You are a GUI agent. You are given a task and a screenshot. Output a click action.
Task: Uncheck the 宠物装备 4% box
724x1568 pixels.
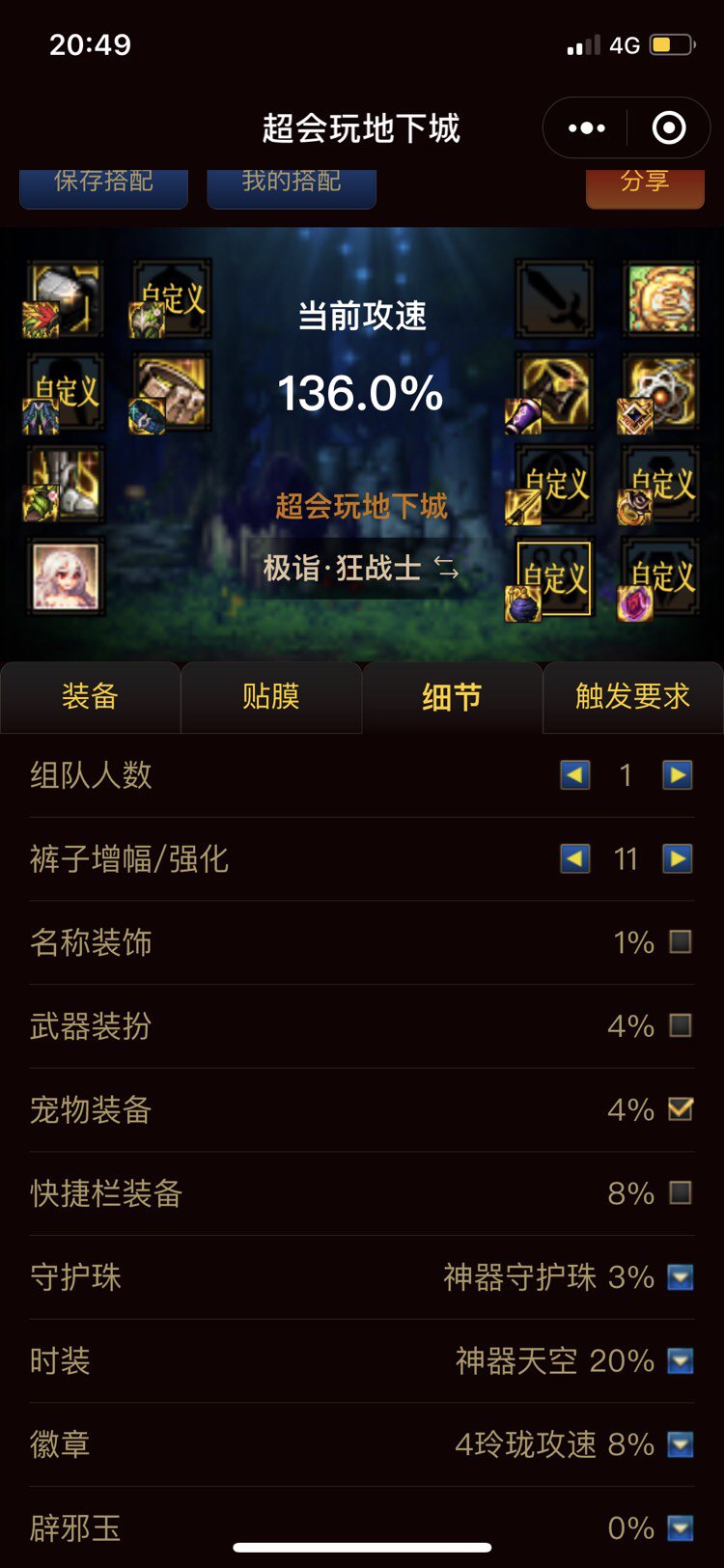pos(681,1109)
